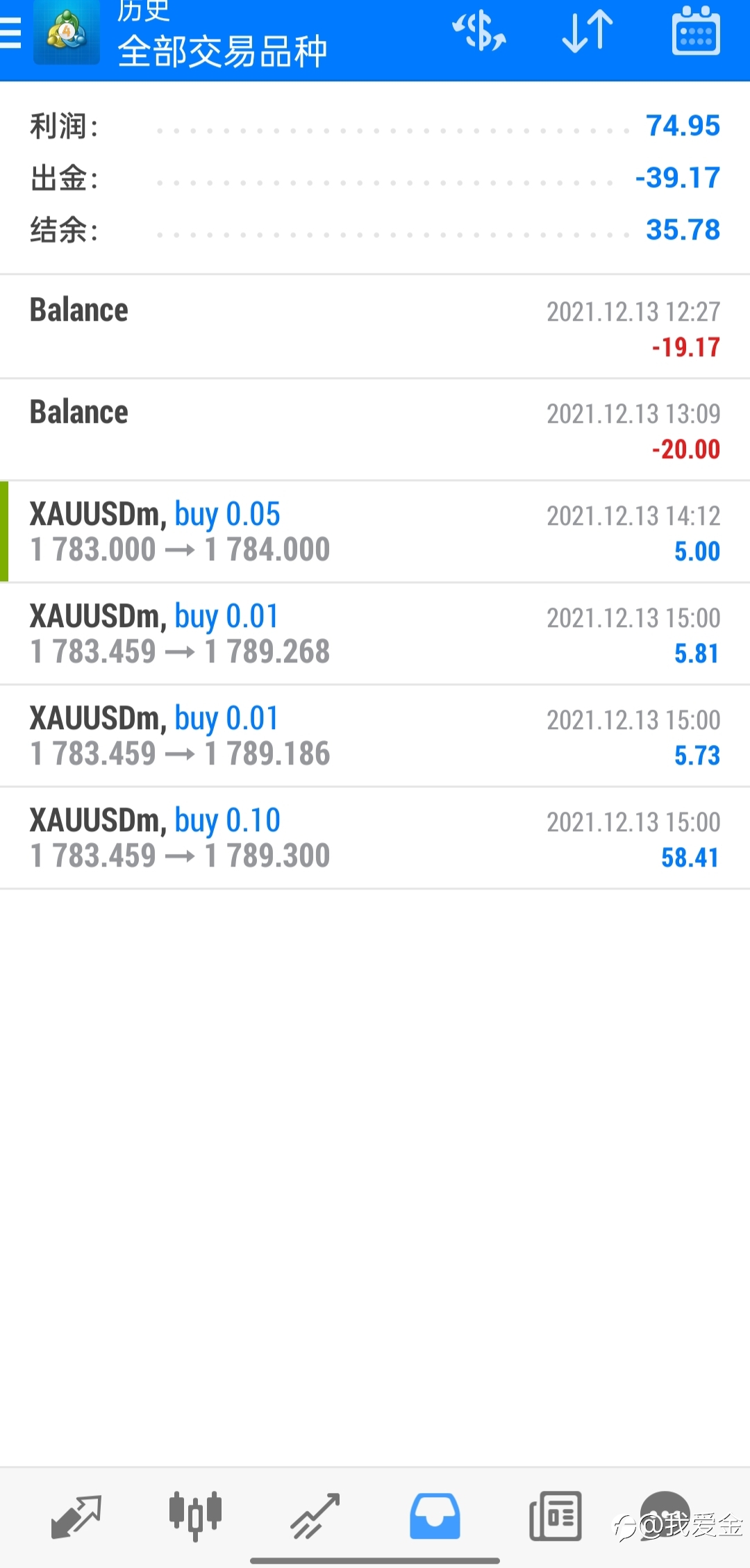Switch to the Trade tab
The height and width of the screenshot is (1568, 750).
(x=315, y=1517)
